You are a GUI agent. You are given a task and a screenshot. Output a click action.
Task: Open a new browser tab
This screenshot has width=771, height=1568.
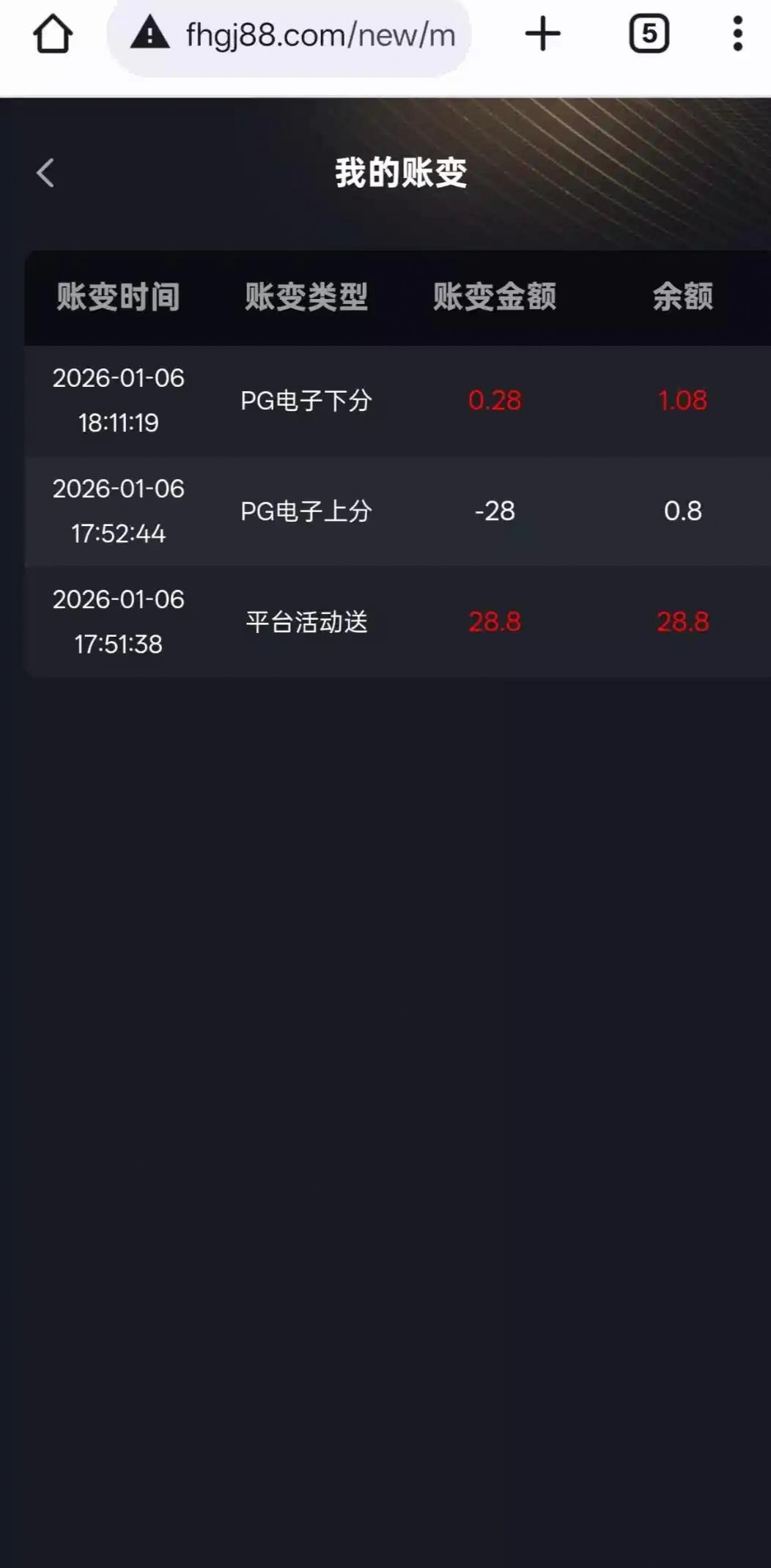[x=543, y=34]
